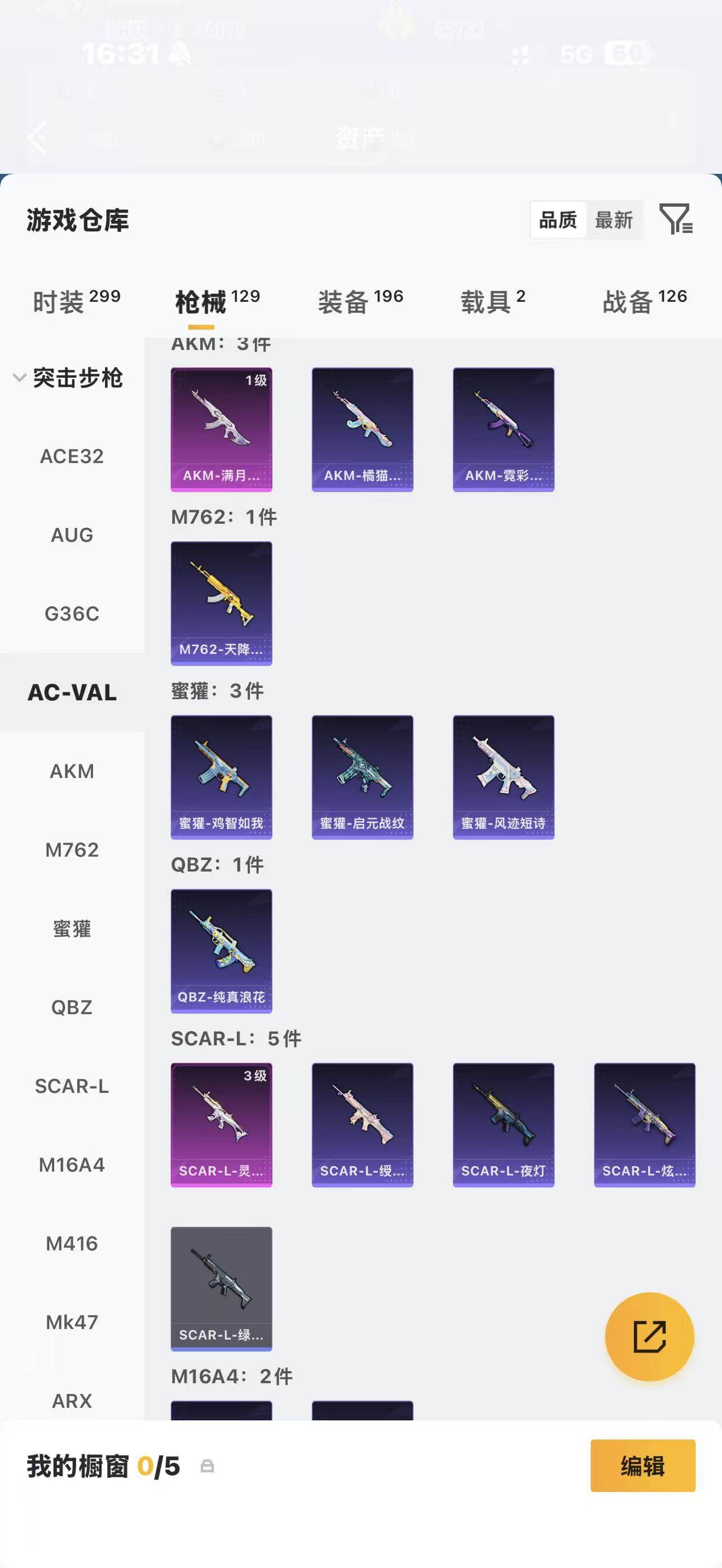The height and width of the screenshot is (1568, 722).
Task: Tap 编辑 to edit my showcase
Action: [x=643, y=1466]
